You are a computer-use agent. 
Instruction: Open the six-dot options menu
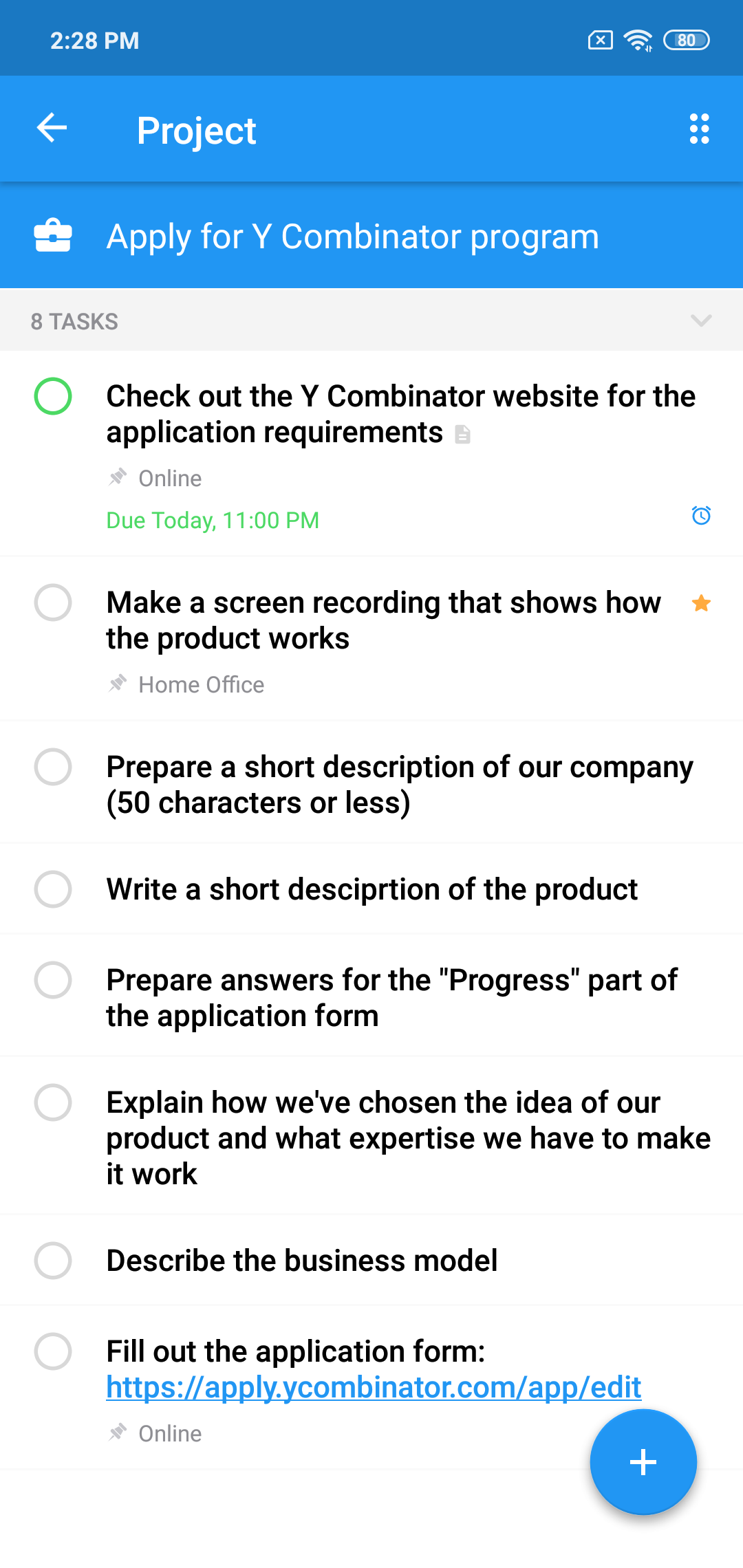point(699,129)
